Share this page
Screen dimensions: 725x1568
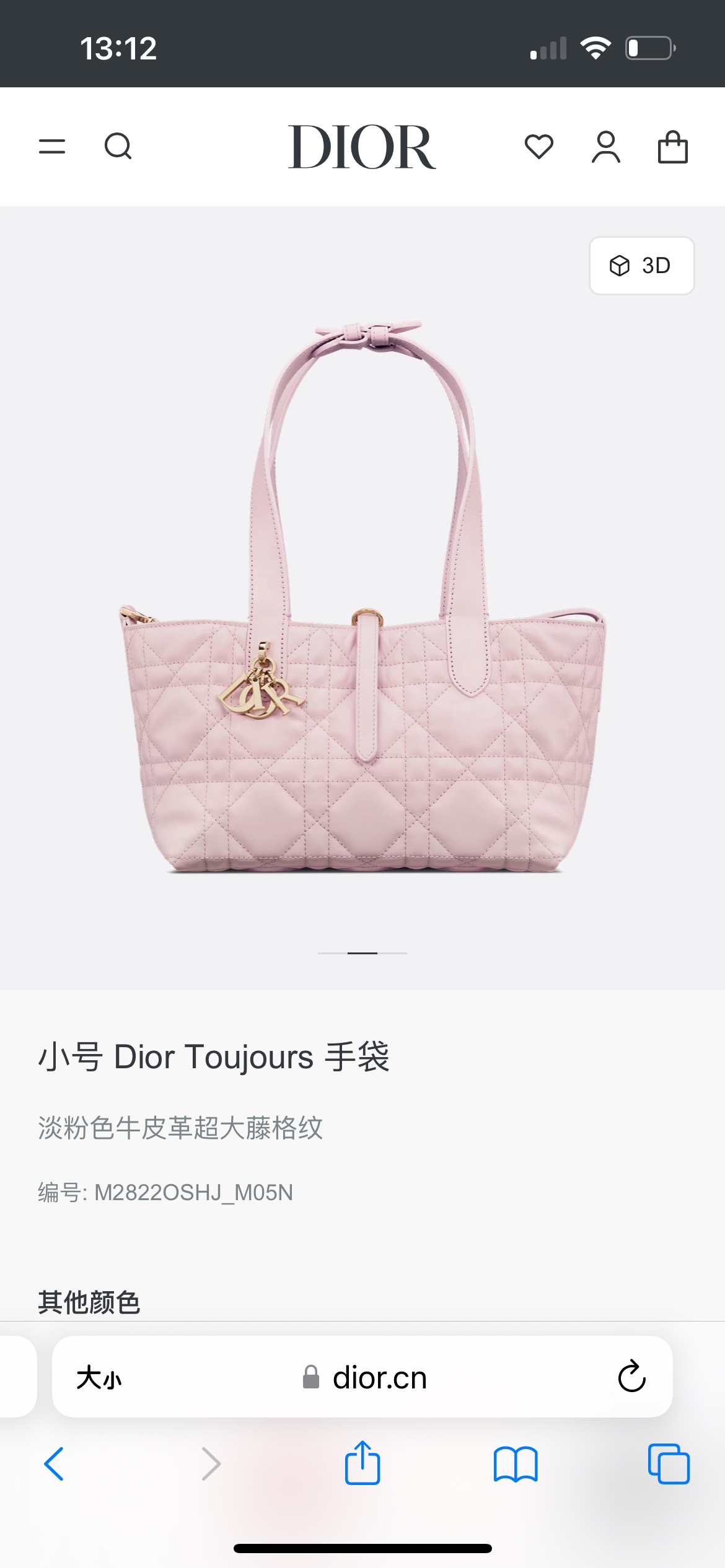362,1463
